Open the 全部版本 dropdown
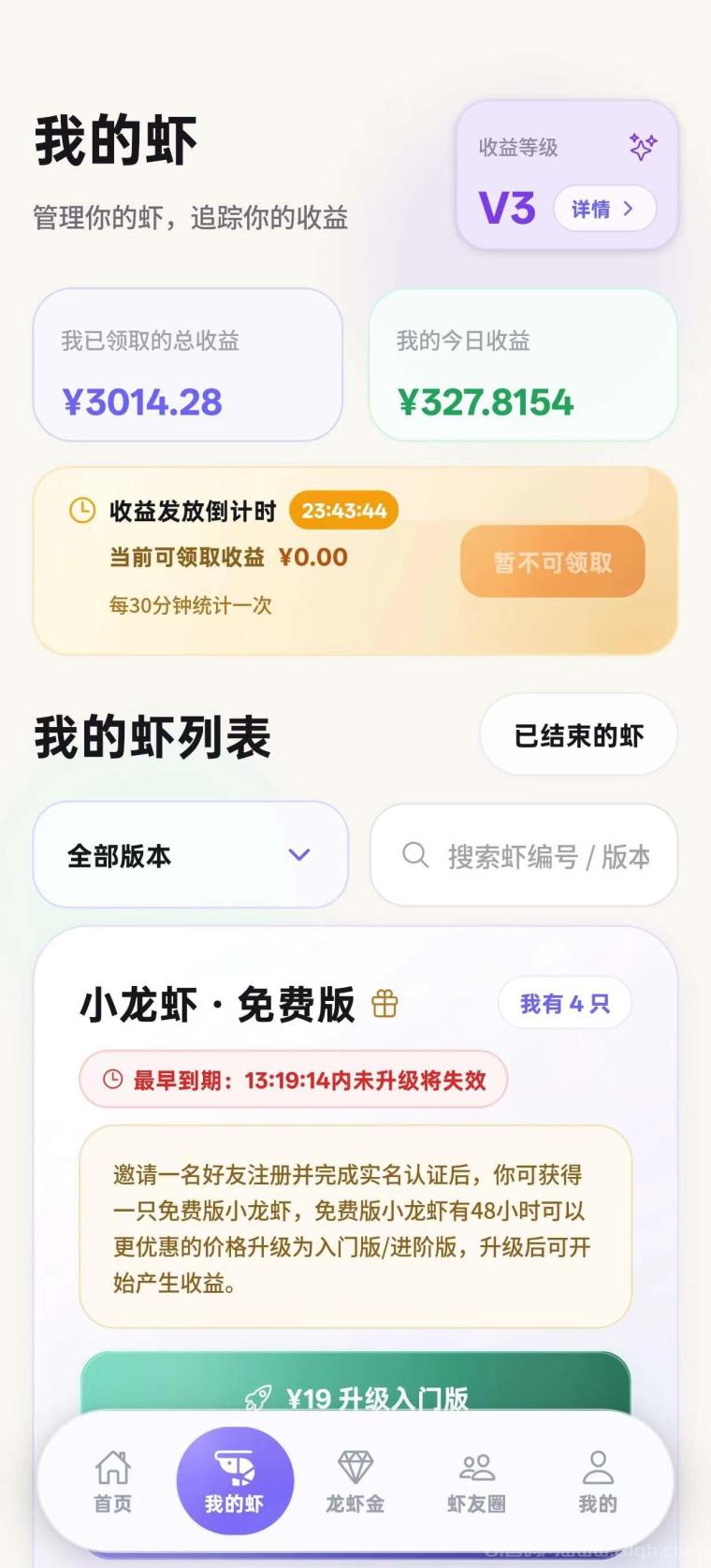Viewport: 711px width, 1568px height. pyautogui.click(x=190, y=854)
